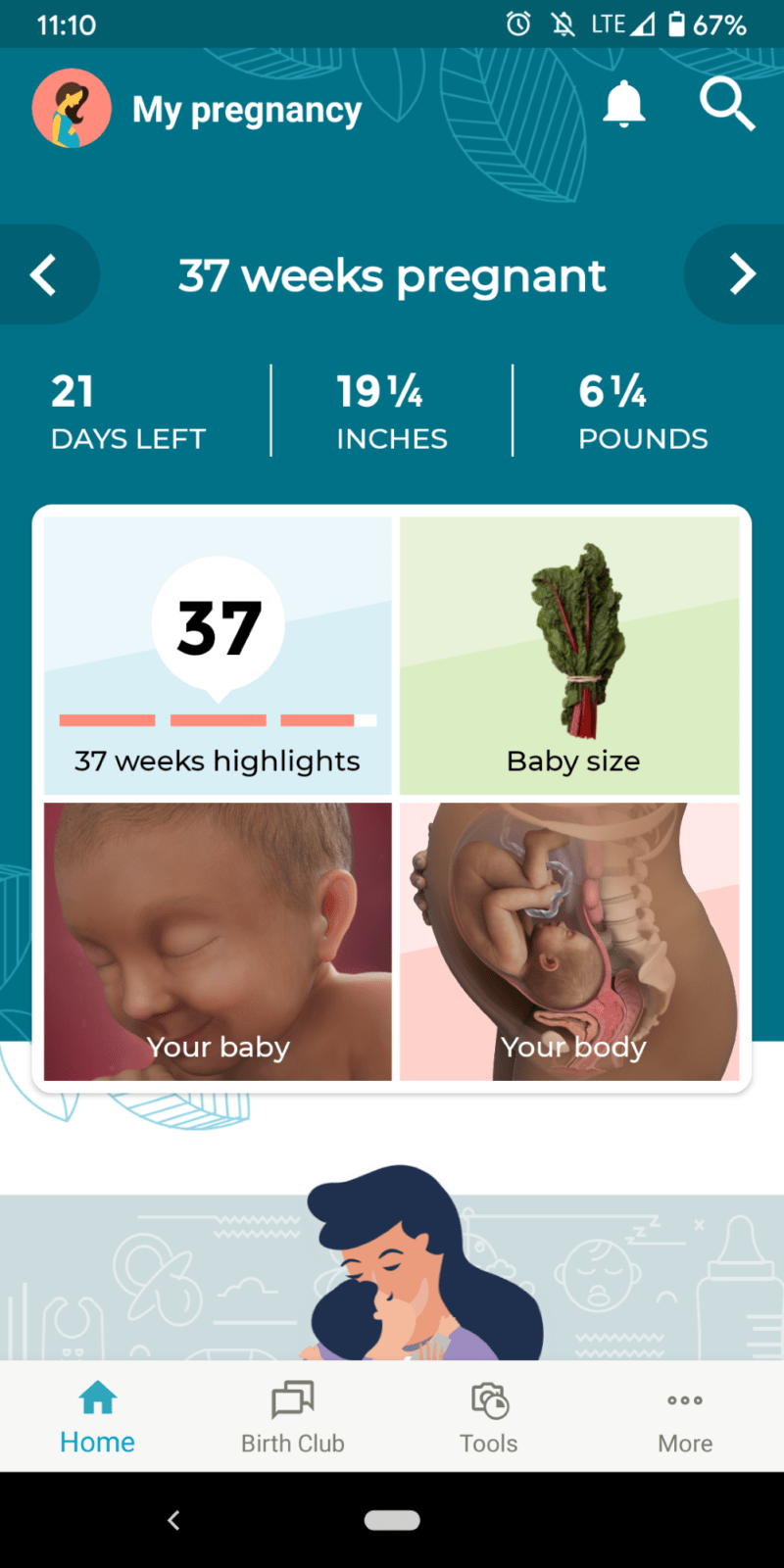The height and width of the screenshot is (1568, 784).
Task: View the Your baby card
Action: 218,942
